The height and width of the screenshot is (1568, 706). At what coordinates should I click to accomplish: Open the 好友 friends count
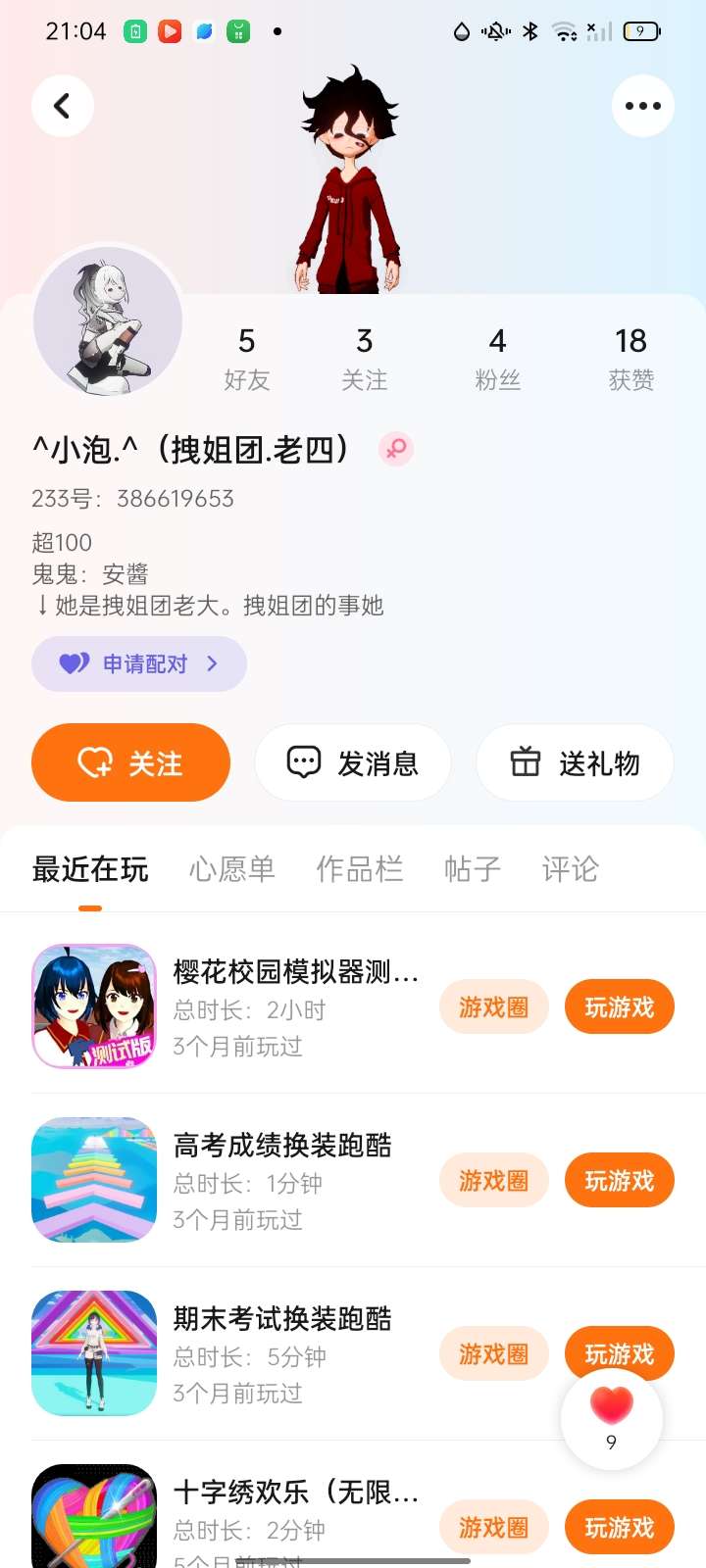point(246,358)
